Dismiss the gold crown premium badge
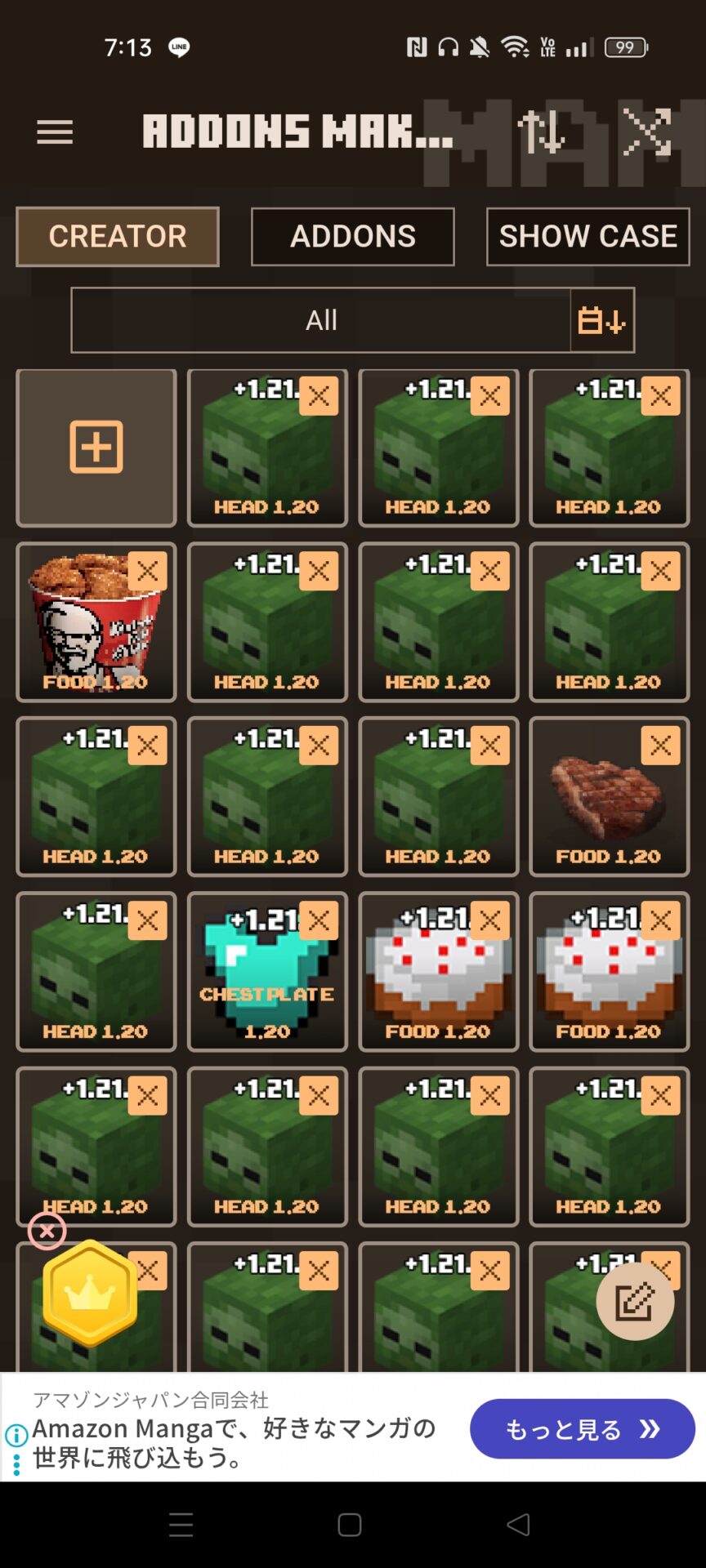706x1568 pixels. pos(47,1231)
